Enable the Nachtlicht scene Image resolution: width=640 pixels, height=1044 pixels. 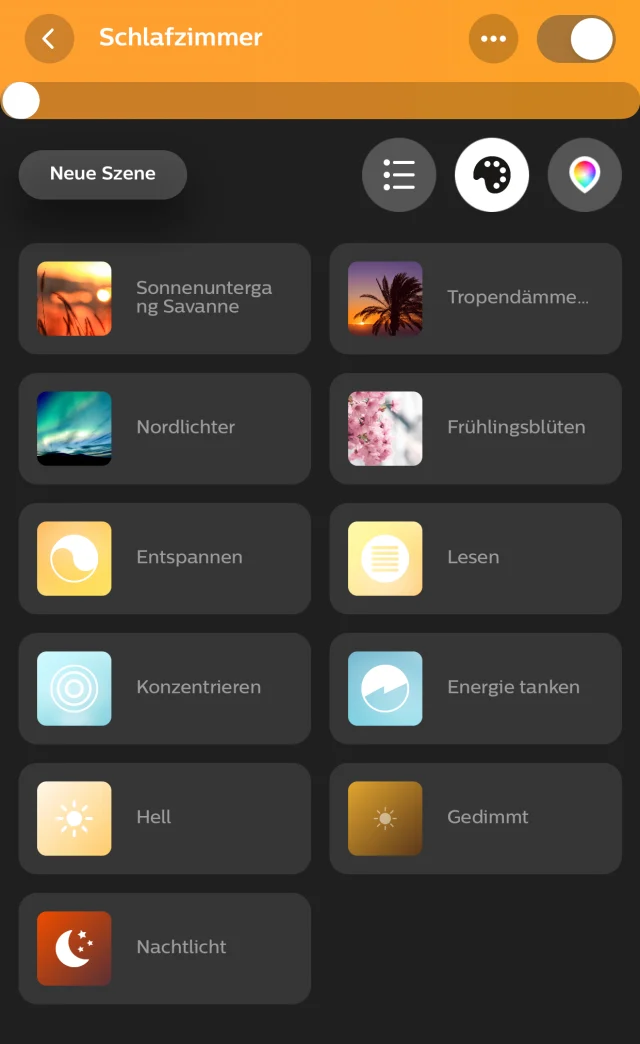(x=165, y=948)
